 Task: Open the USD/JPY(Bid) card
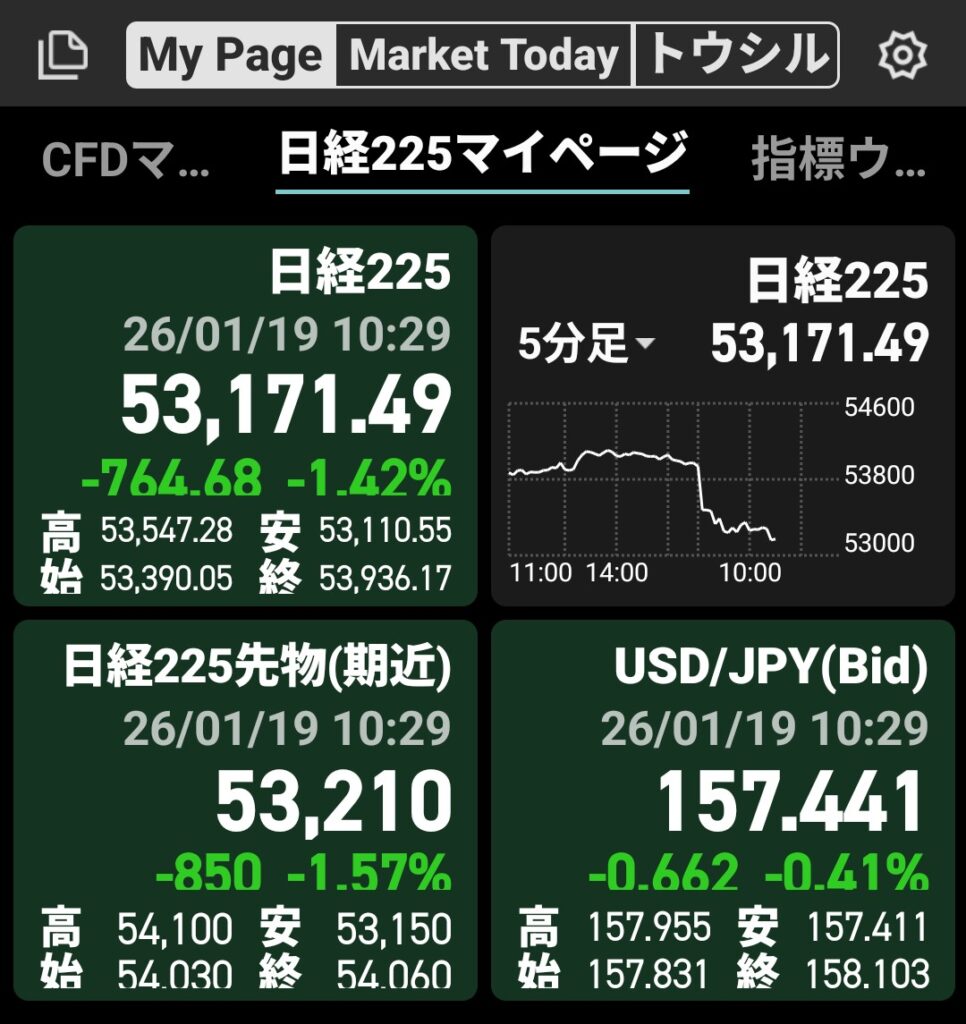tap(722, 808)
